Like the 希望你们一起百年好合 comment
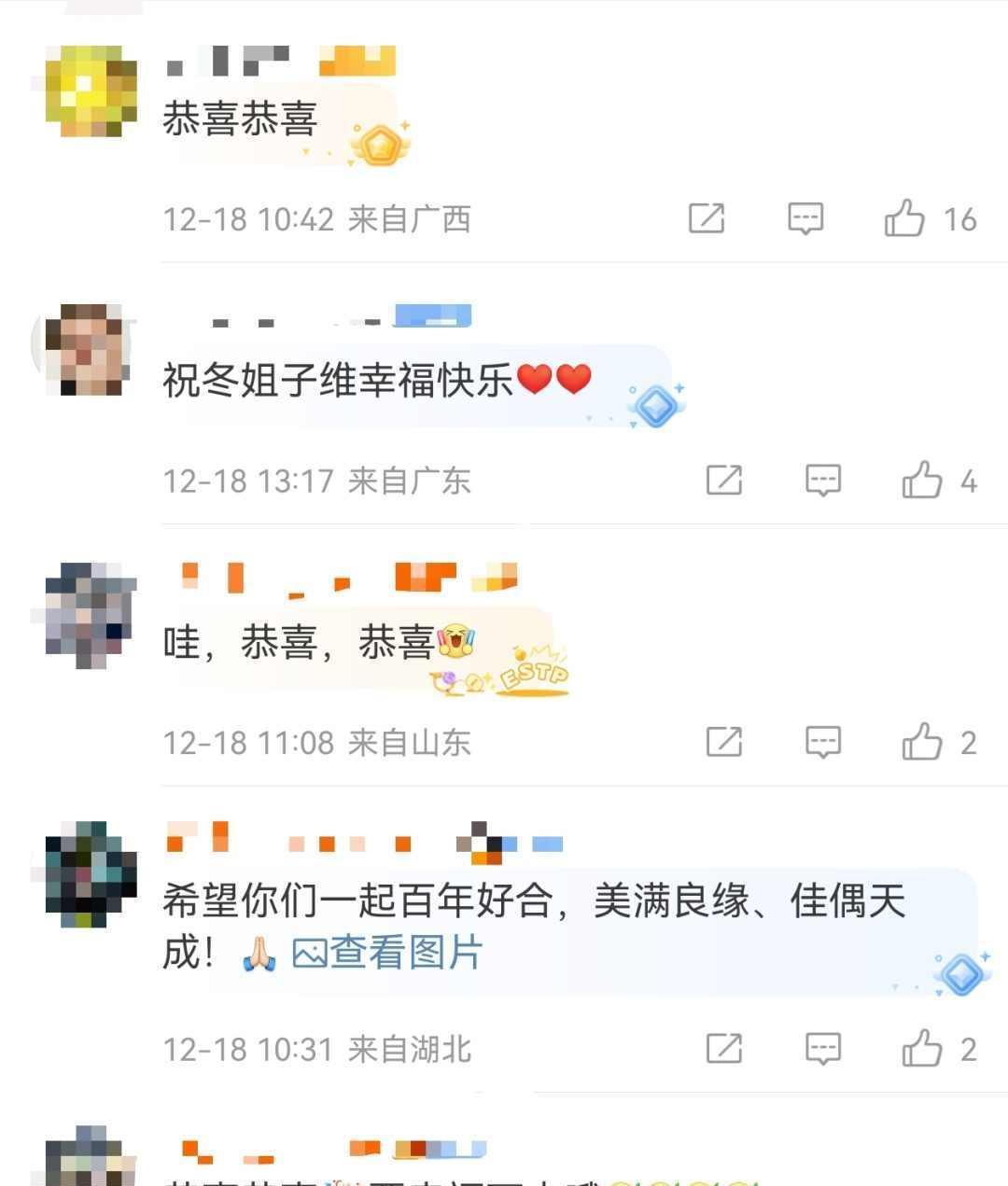Image resolution: width=1008 pixels, height=1186 pixels. (x=921, y=1049)
